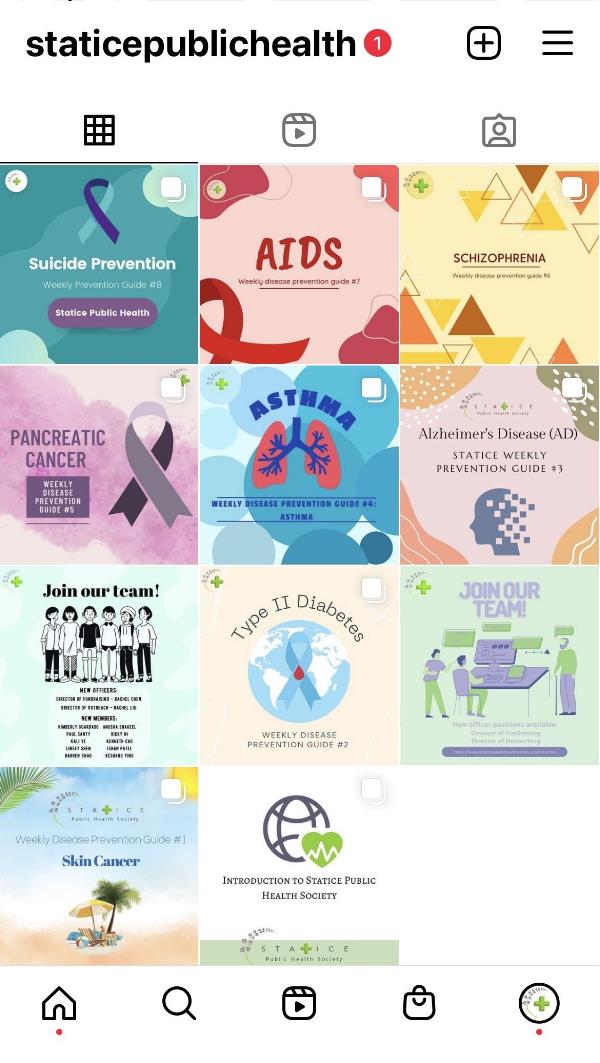Viewport: 600px width, 1063px height.
Task: Switch to the Reels profile tab
Action: point(299,130)
